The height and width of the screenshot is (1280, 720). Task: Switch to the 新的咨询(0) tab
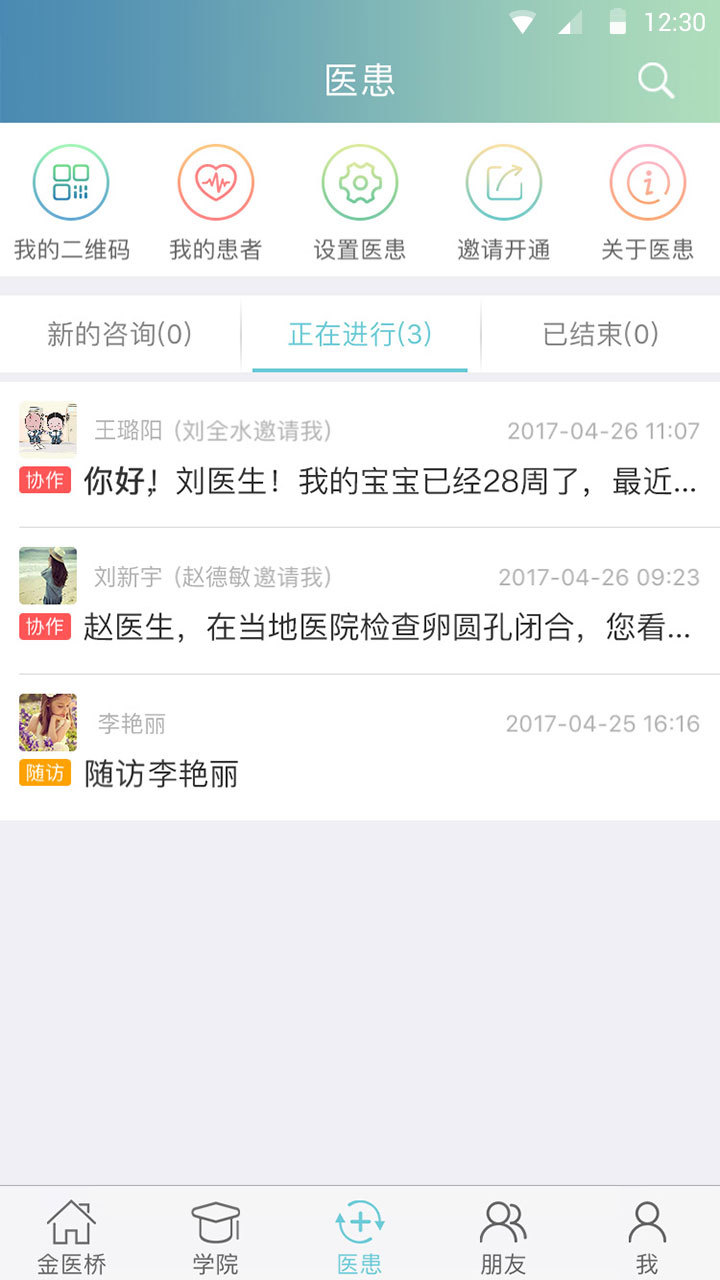pyautogui.click(x=120, y=334)
